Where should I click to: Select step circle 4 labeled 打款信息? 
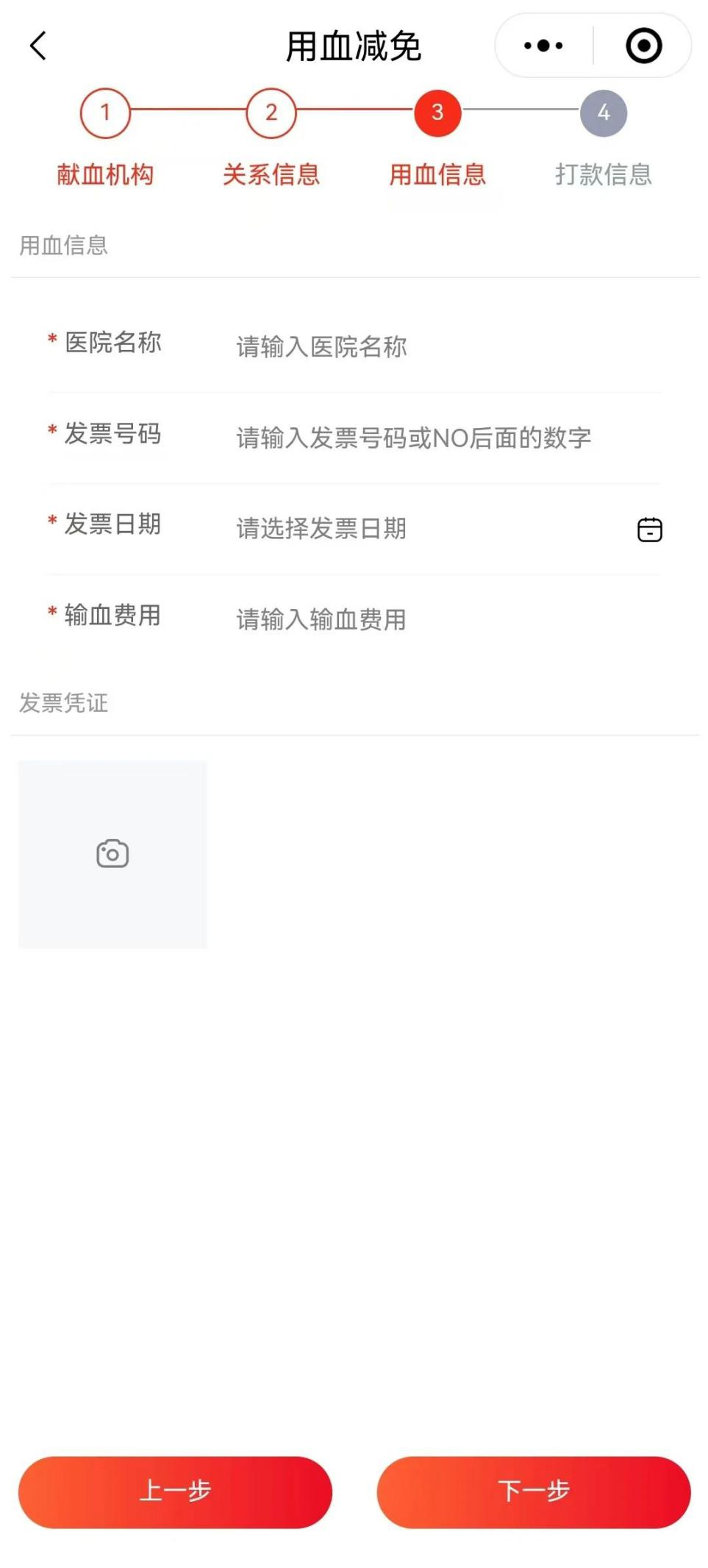(604, 112)
